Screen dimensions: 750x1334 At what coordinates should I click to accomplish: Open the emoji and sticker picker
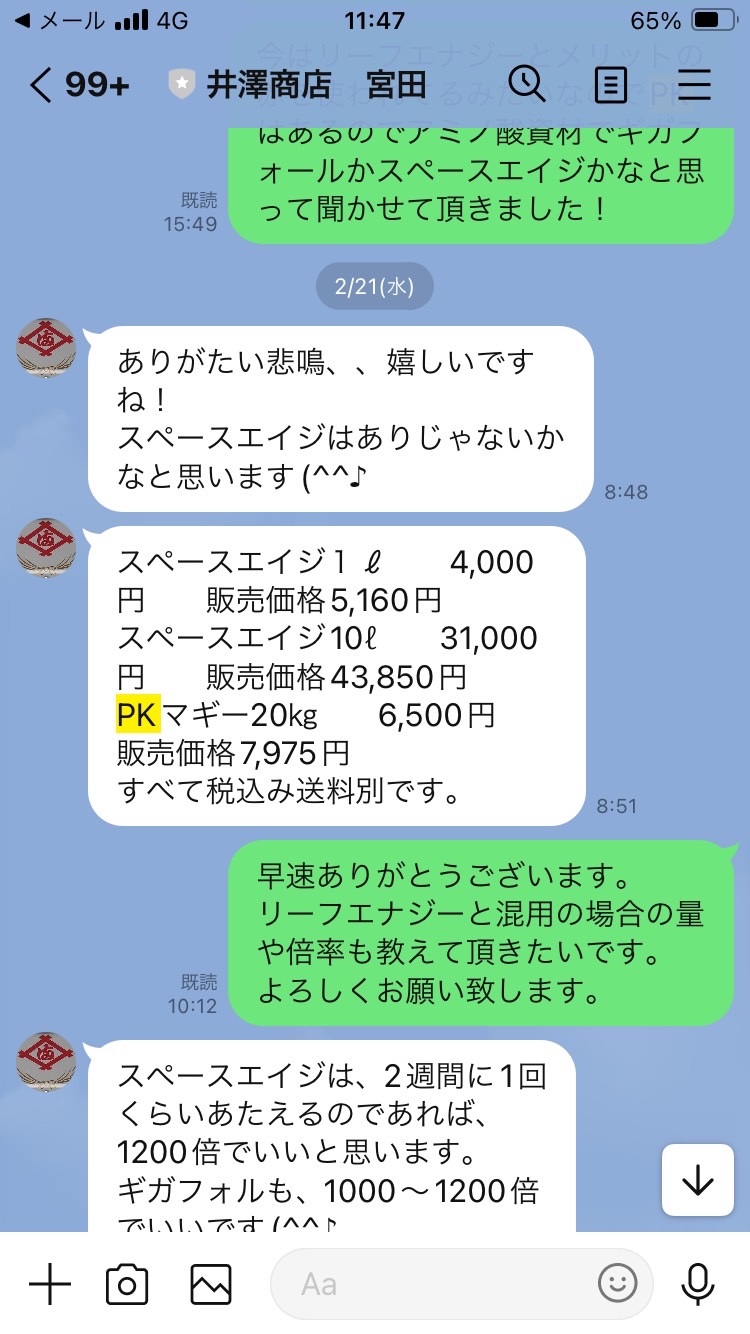coord(617,1284)
